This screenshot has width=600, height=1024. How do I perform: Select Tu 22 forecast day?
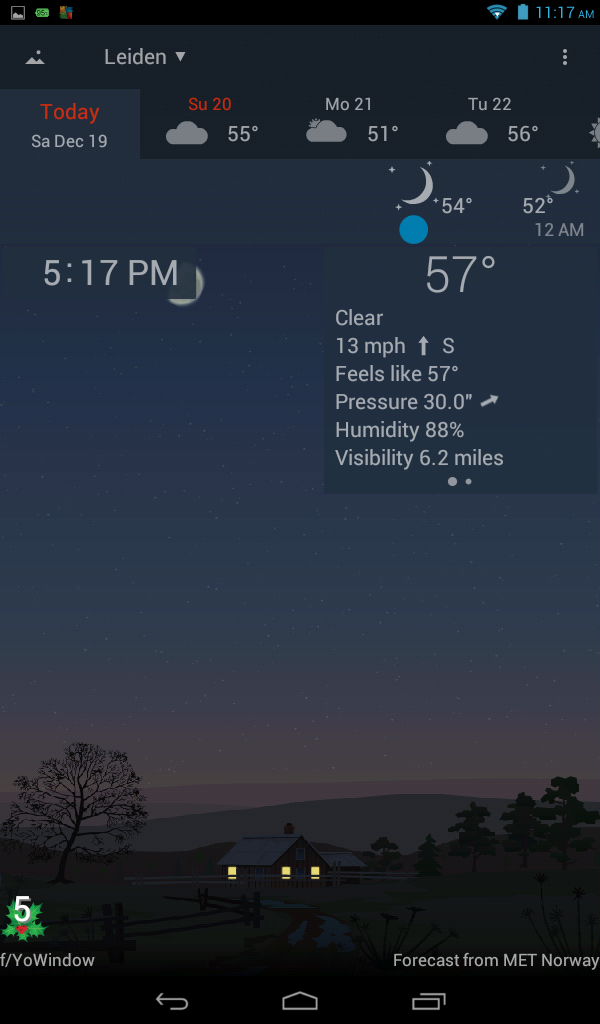click(492, 123)
